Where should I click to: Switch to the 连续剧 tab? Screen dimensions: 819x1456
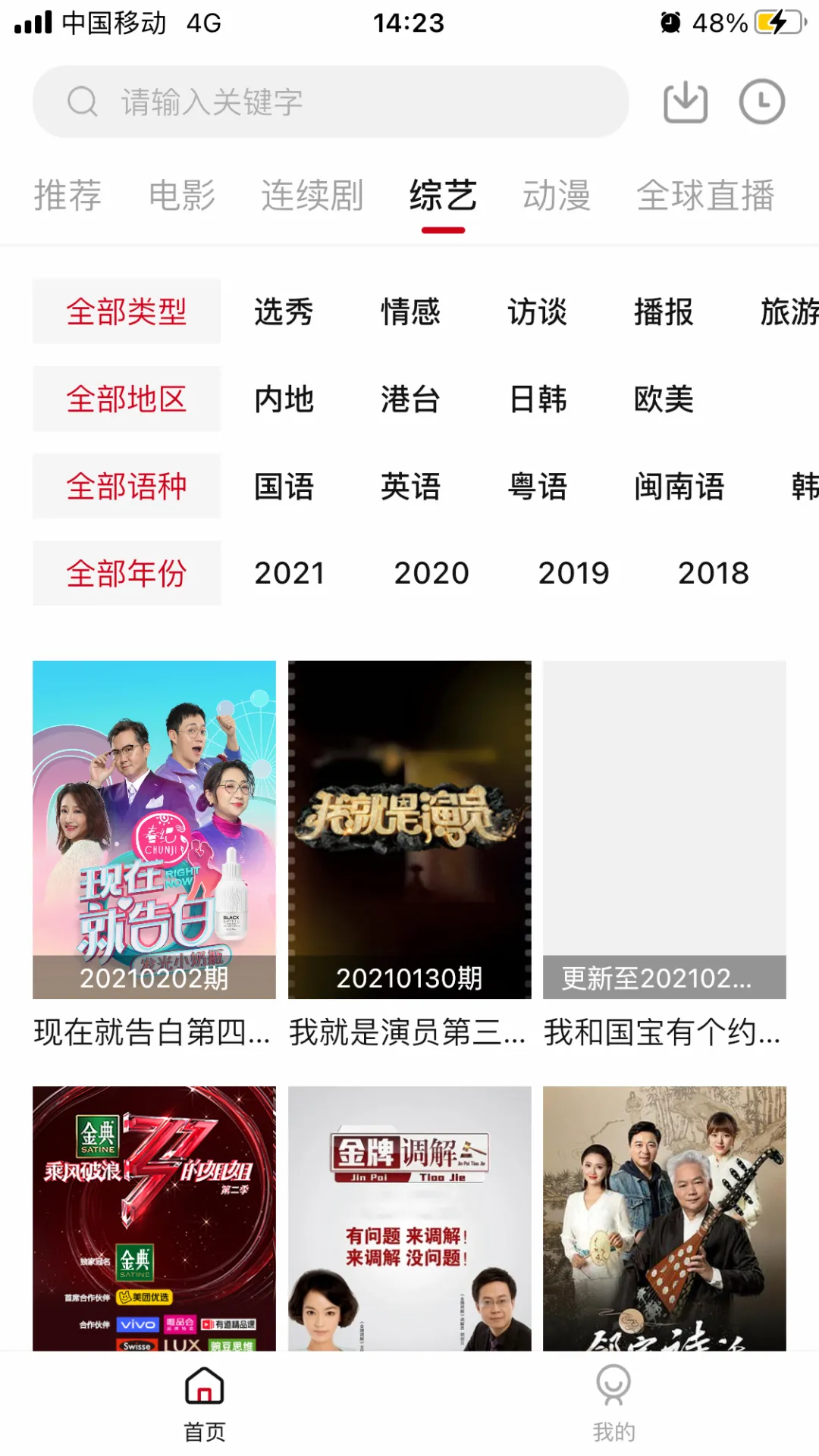(312, 196)
